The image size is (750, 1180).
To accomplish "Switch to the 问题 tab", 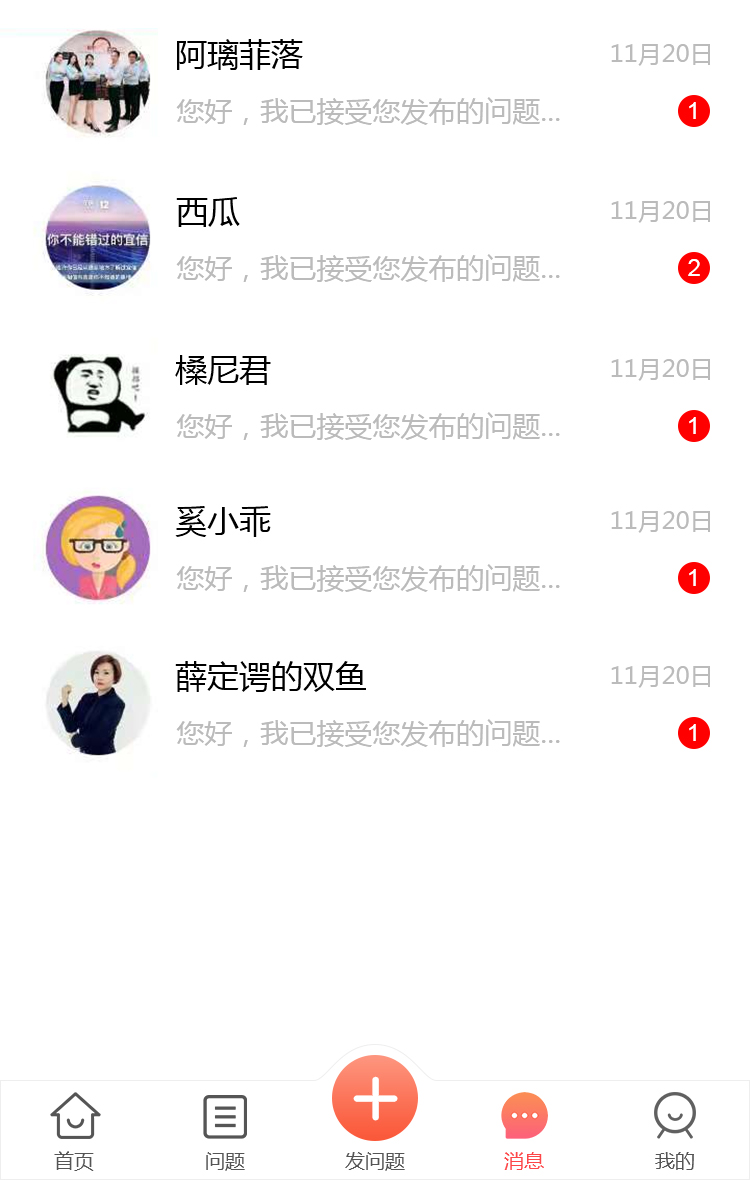I will coord(225,1131).
